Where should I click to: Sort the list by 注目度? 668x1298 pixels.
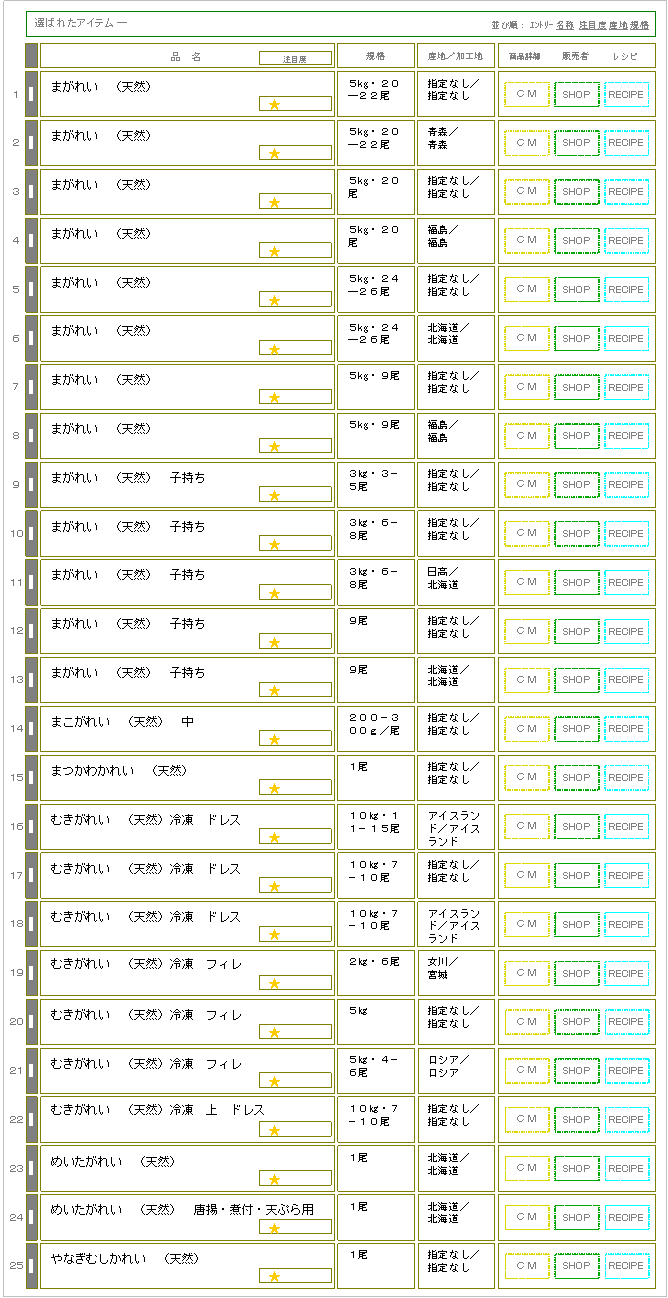pyautogui.click(x=591, y=24)
